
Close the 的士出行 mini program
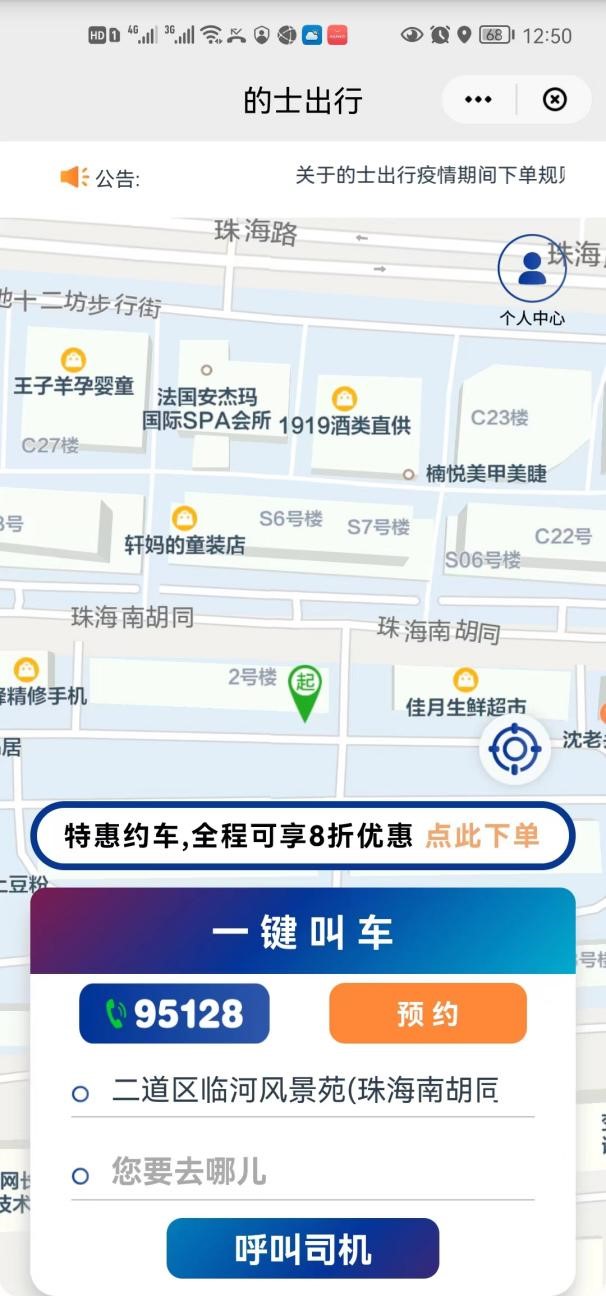point(554,99)
